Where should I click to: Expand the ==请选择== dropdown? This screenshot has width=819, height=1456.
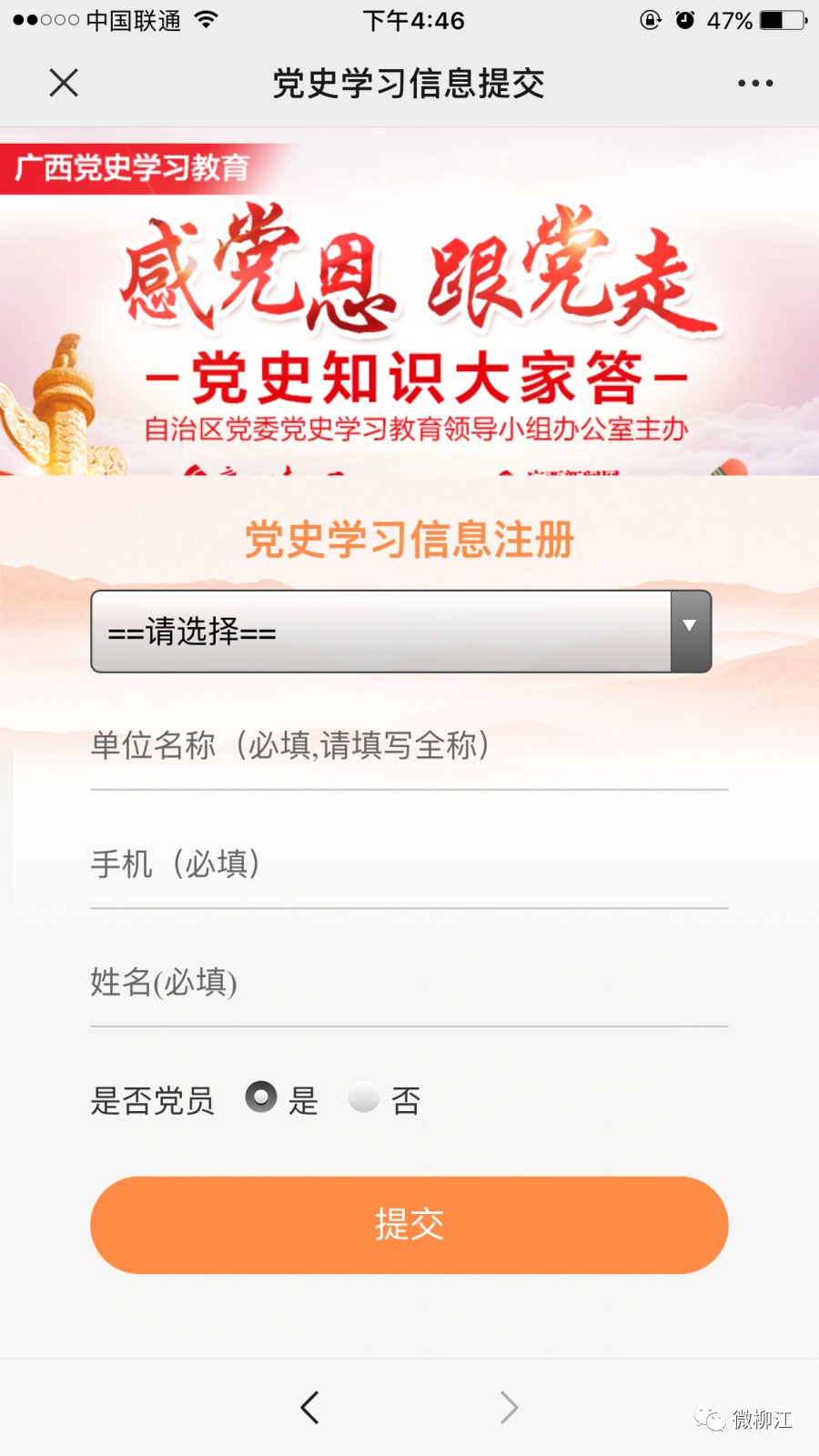click(x=400, y=632)
